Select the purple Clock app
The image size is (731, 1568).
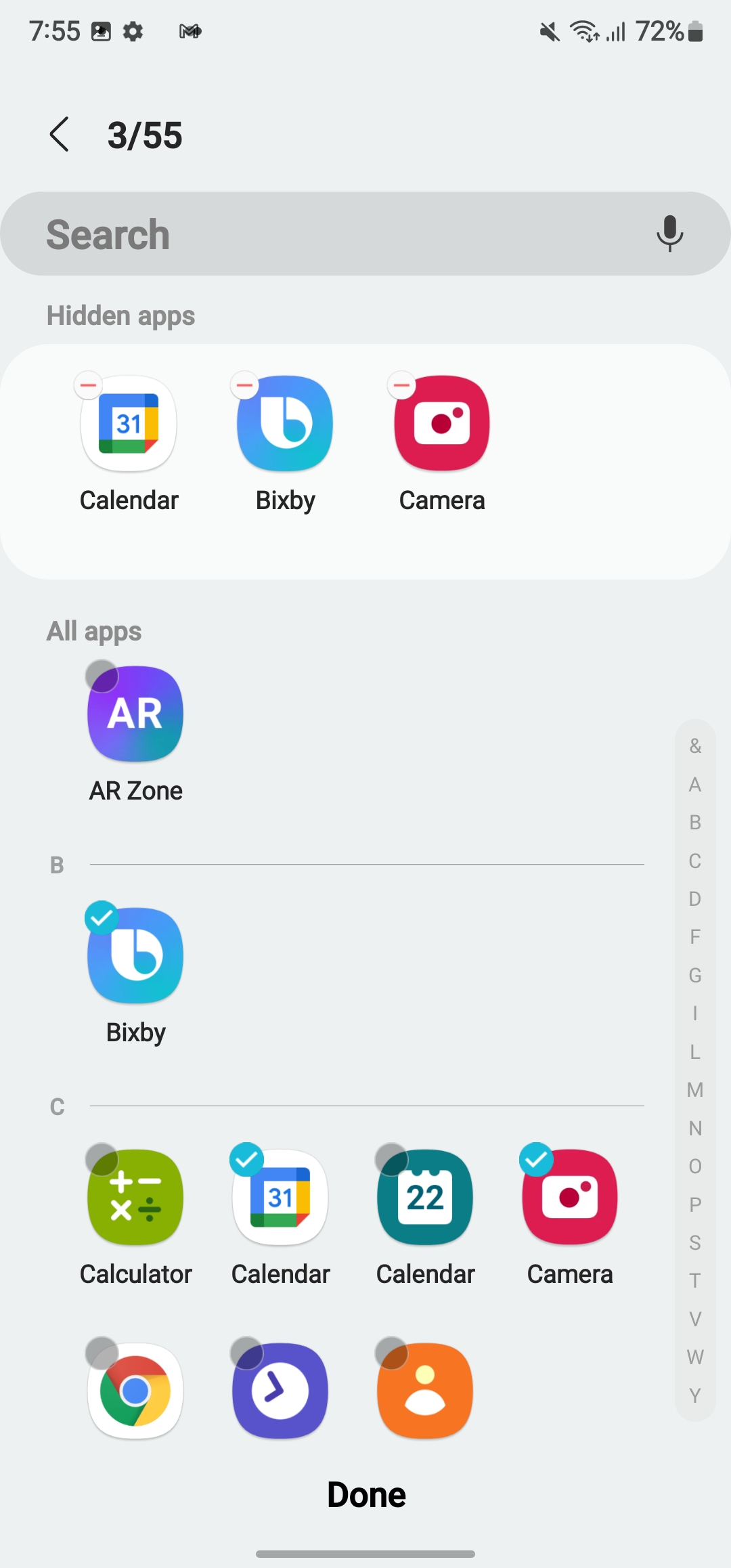(280, 1391)
